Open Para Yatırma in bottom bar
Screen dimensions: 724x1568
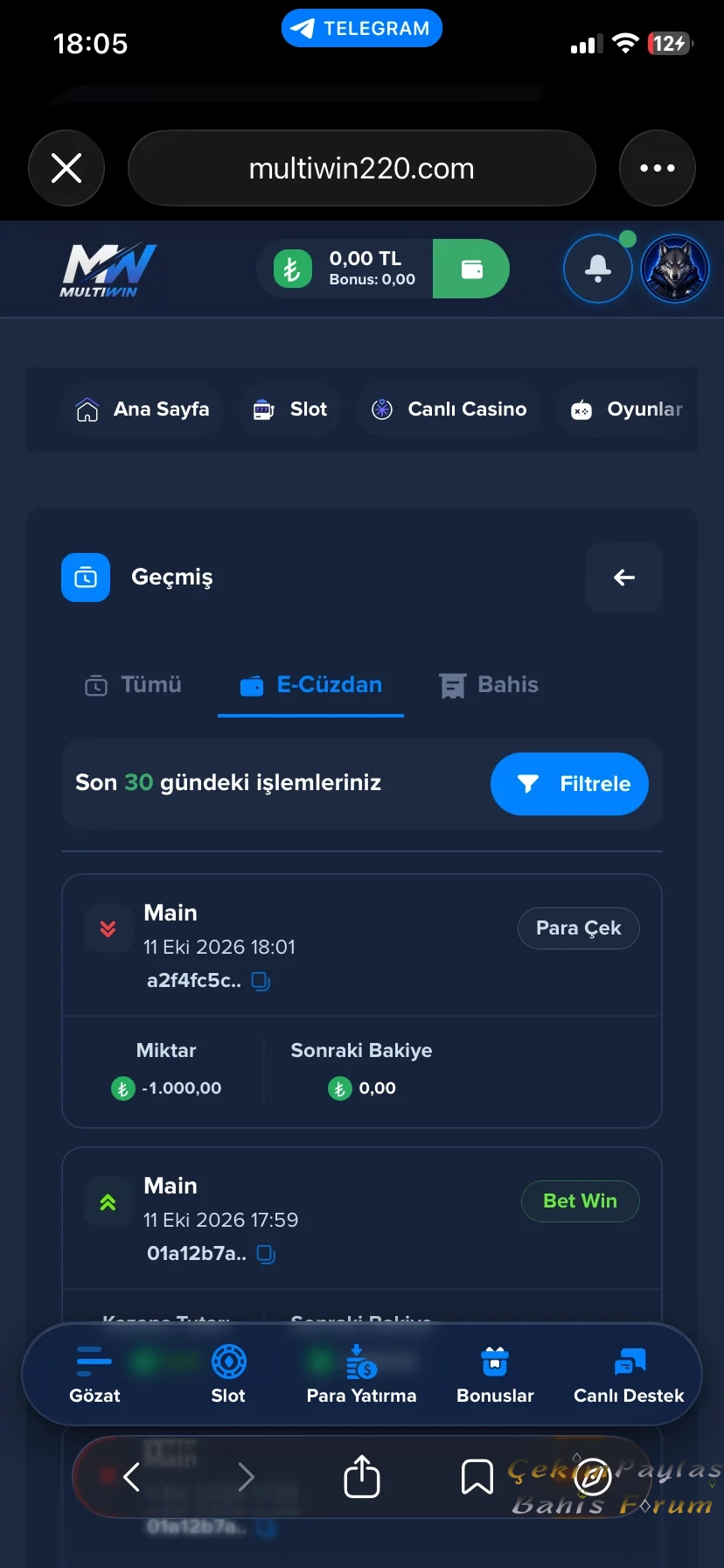361,1375
